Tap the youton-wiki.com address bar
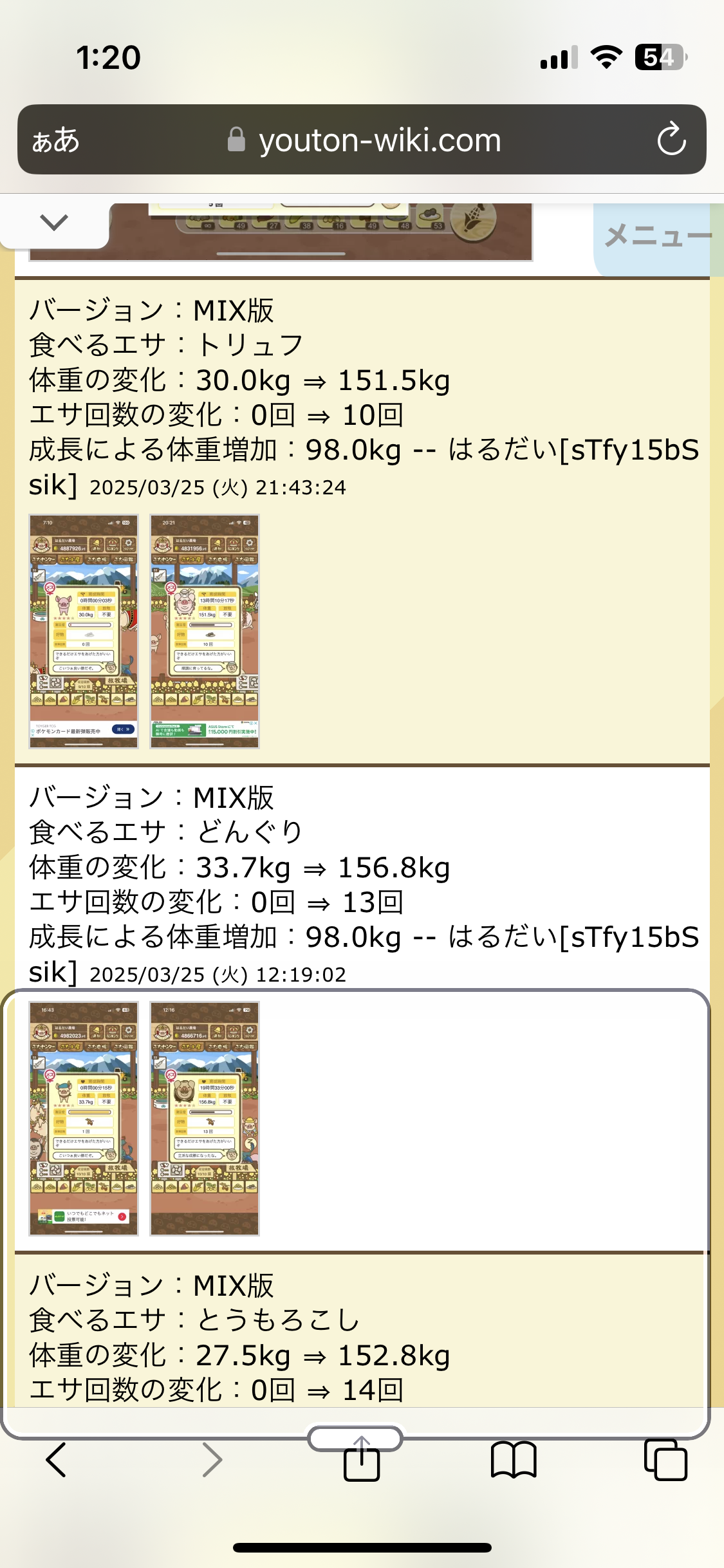Image resolution: width=724 pixels, height=1568 pixels. (x=364, y=140)
